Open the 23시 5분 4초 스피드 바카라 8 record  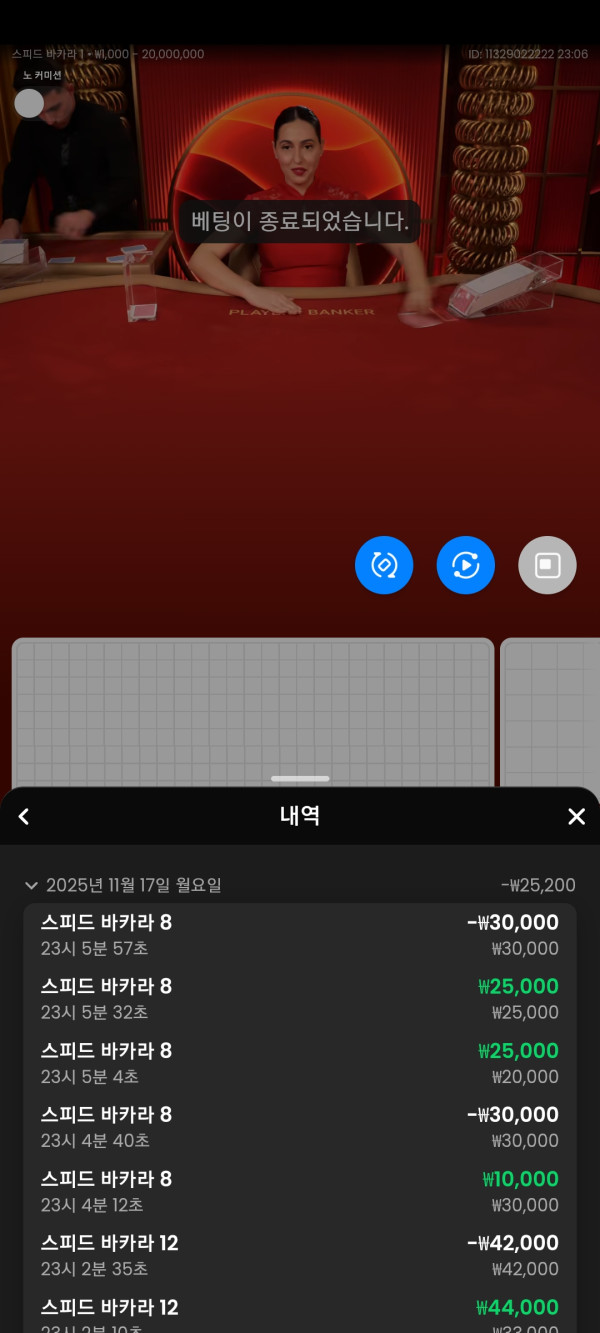pos(300,1063)
